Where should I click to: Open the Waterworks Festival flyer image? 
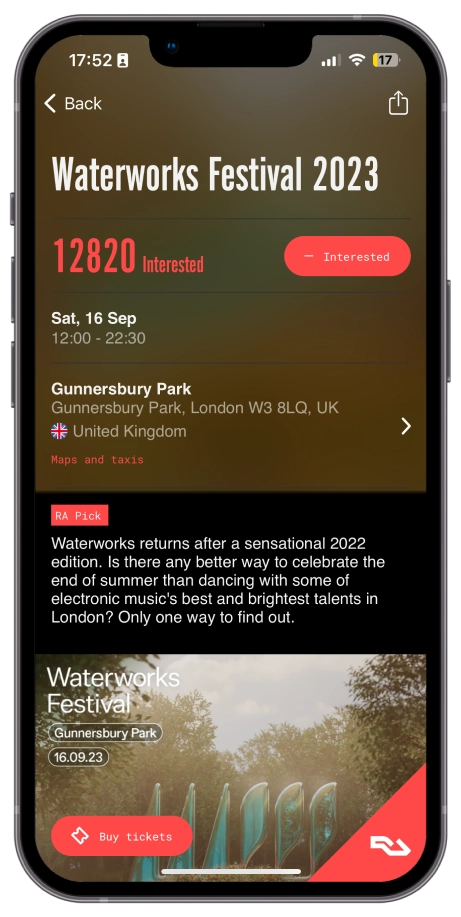(x=230, y=767)
